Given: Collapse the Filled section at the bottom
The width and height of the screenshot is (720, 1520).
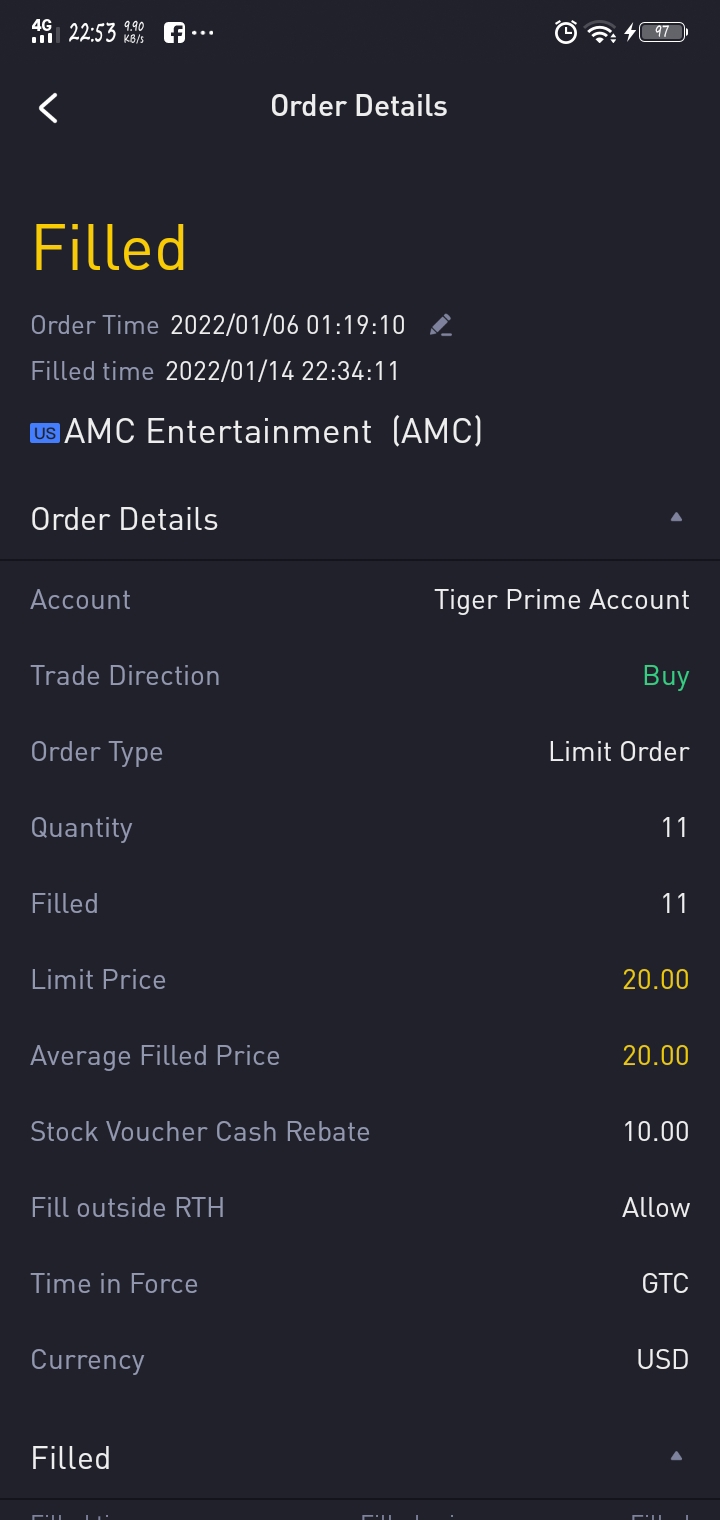Looking at the screenshot, I should click(676, 1457).
